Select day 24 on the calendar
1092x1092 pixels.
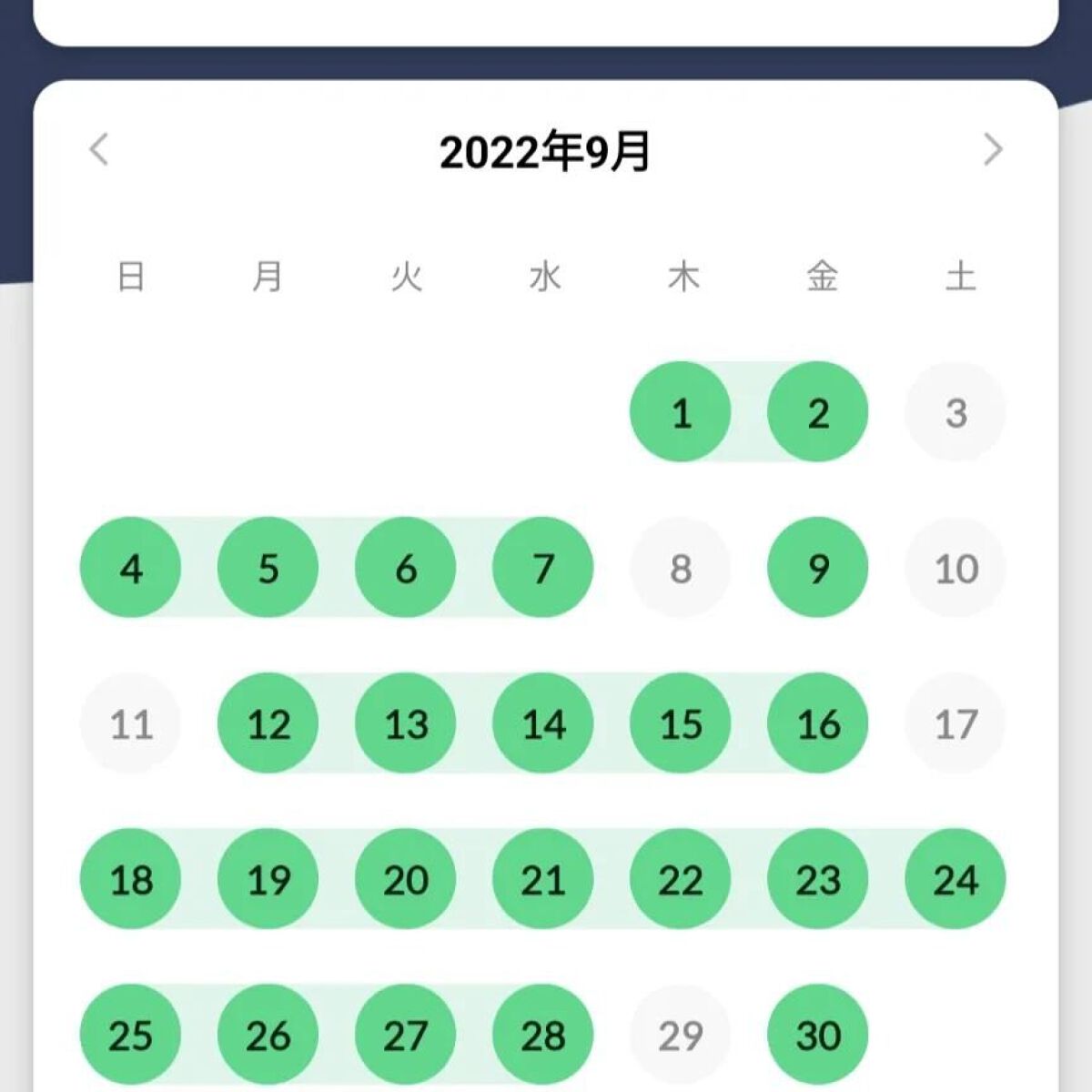(x=955, y=879)
